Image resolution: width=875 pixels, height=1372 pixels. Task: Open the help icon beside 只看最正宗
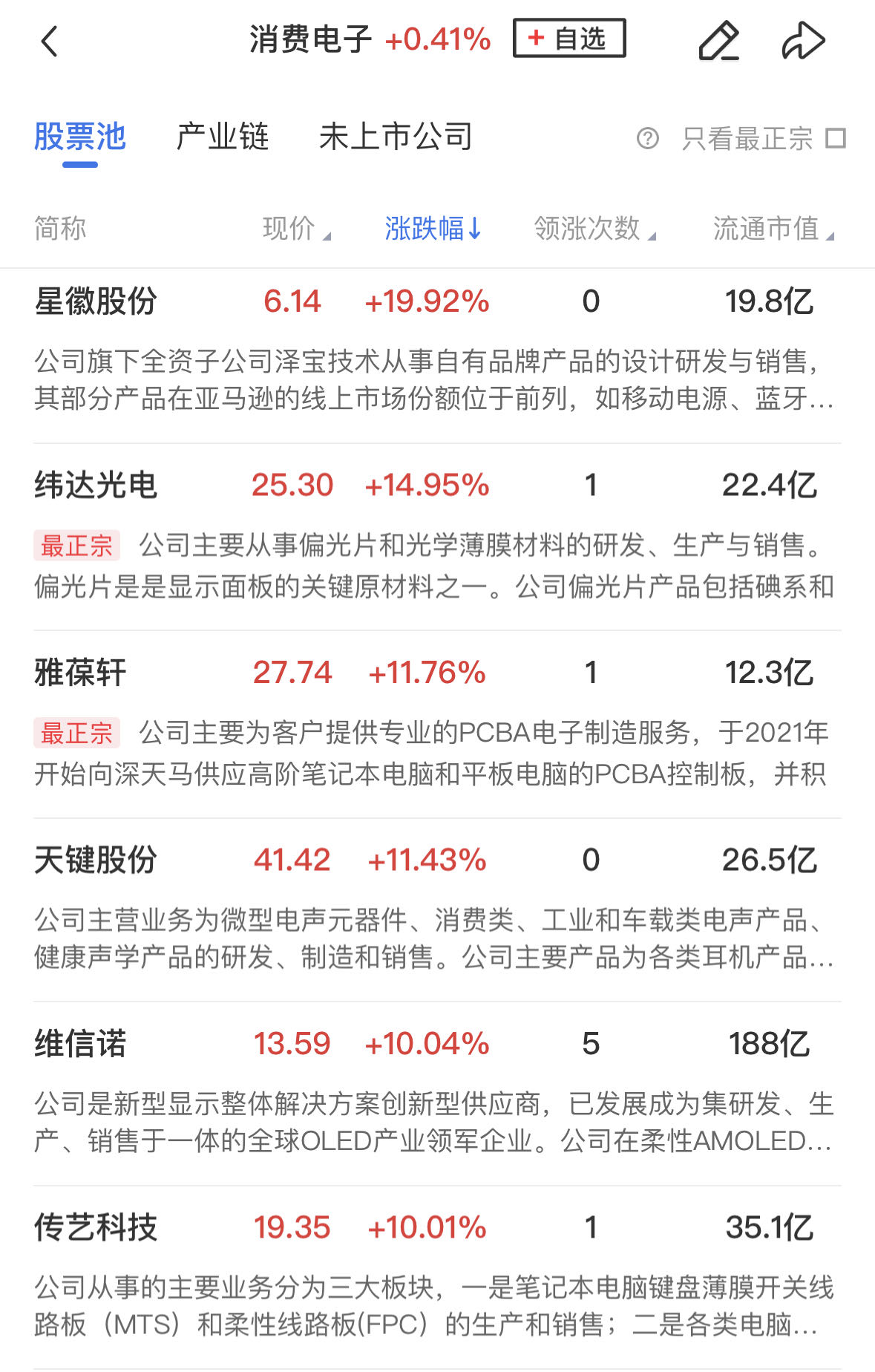pos(647,139)
